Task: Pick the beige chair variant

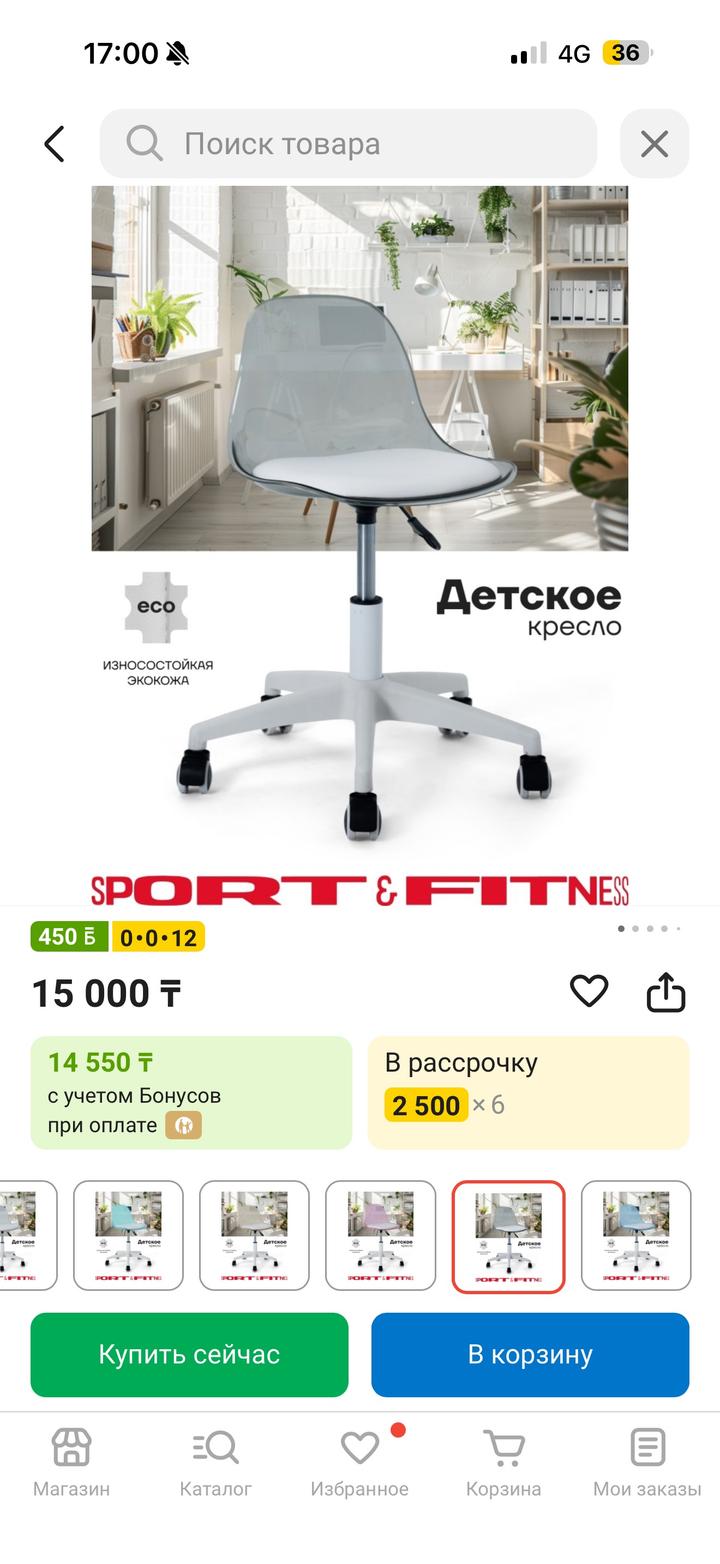Action: click(254, 1236)
